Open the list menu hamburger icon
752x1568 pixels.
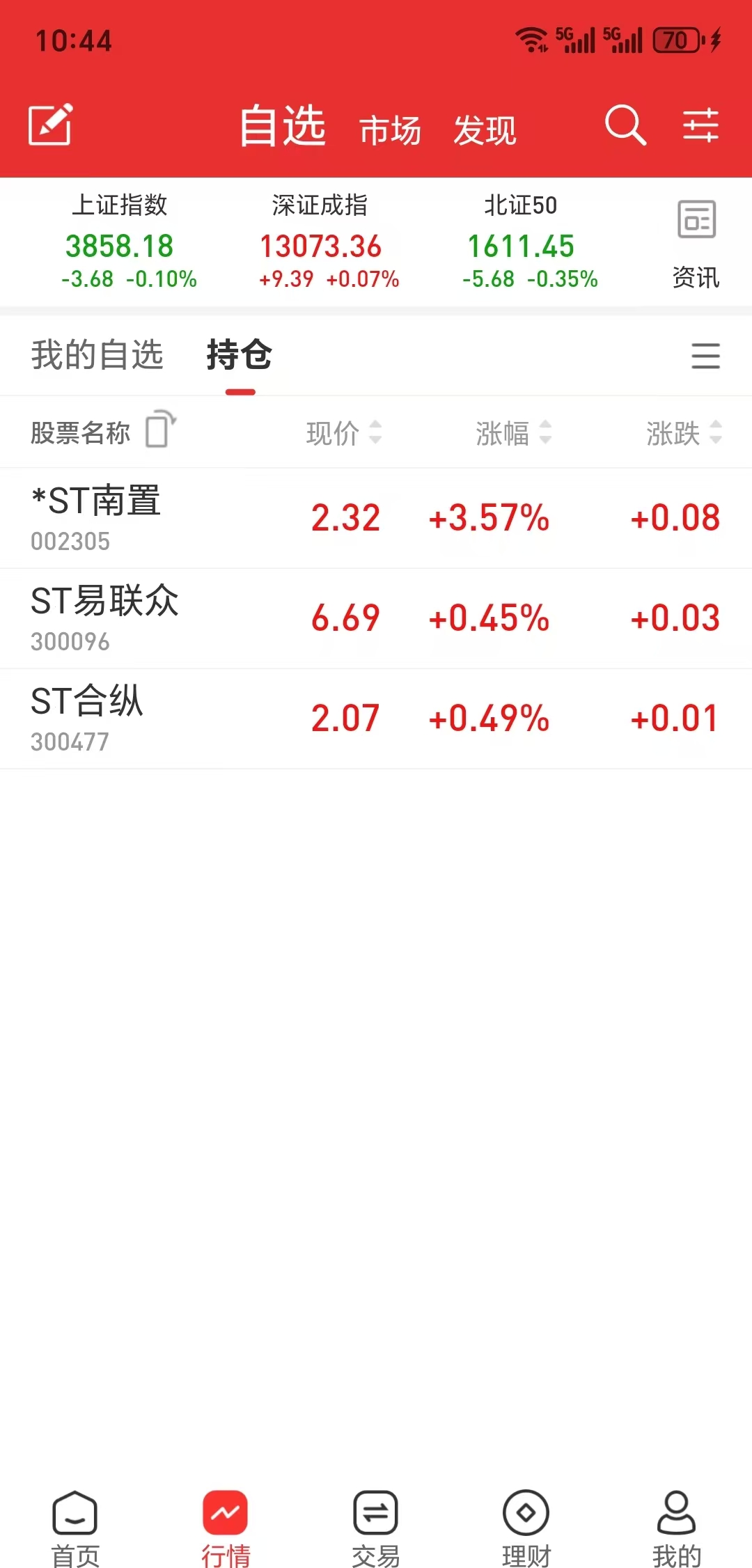pyautogui.click(x=705, y=356)
